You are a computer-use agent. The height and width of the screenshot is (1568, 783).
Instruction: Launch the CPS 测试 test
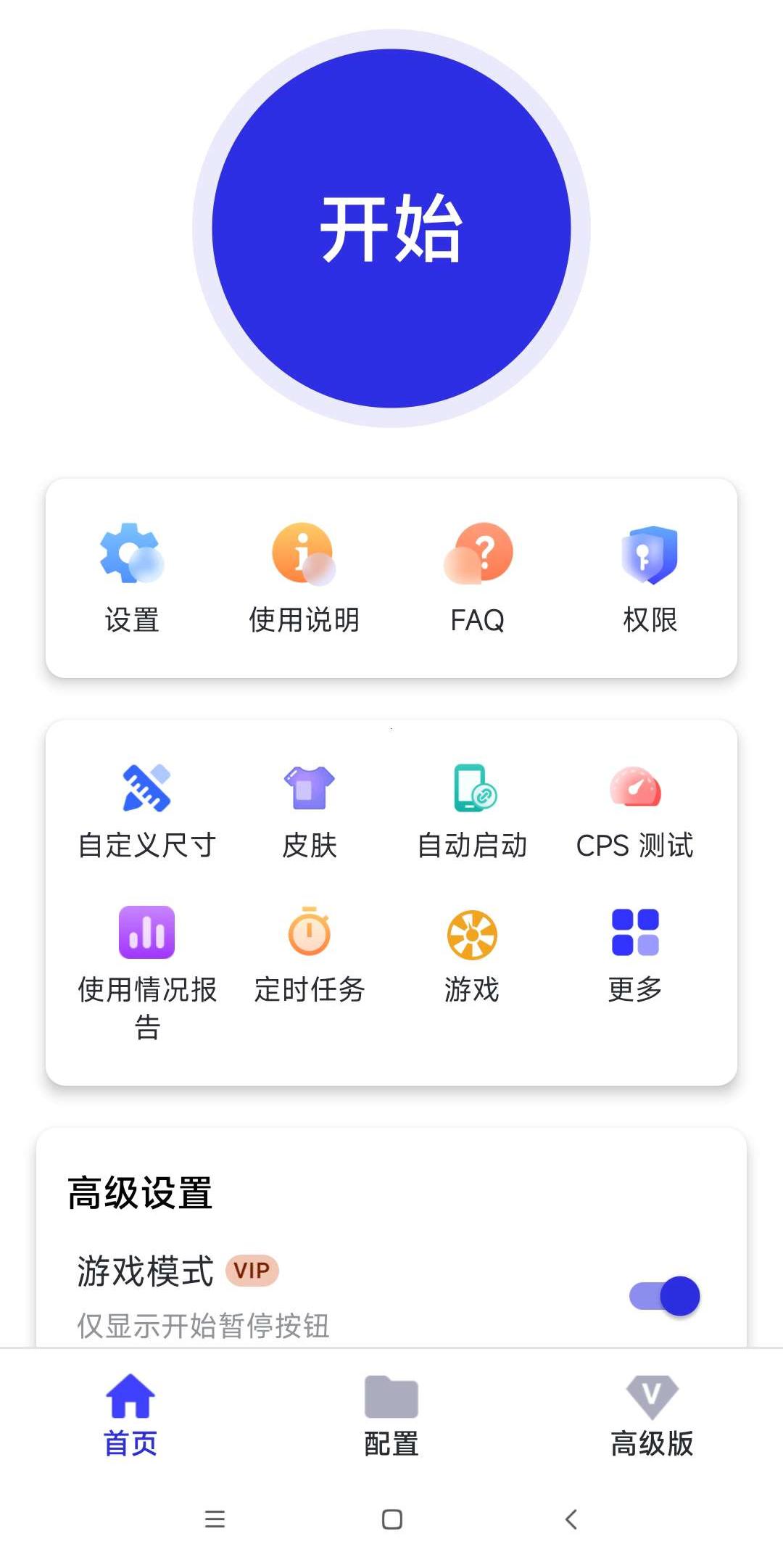(x=635, y=812)
